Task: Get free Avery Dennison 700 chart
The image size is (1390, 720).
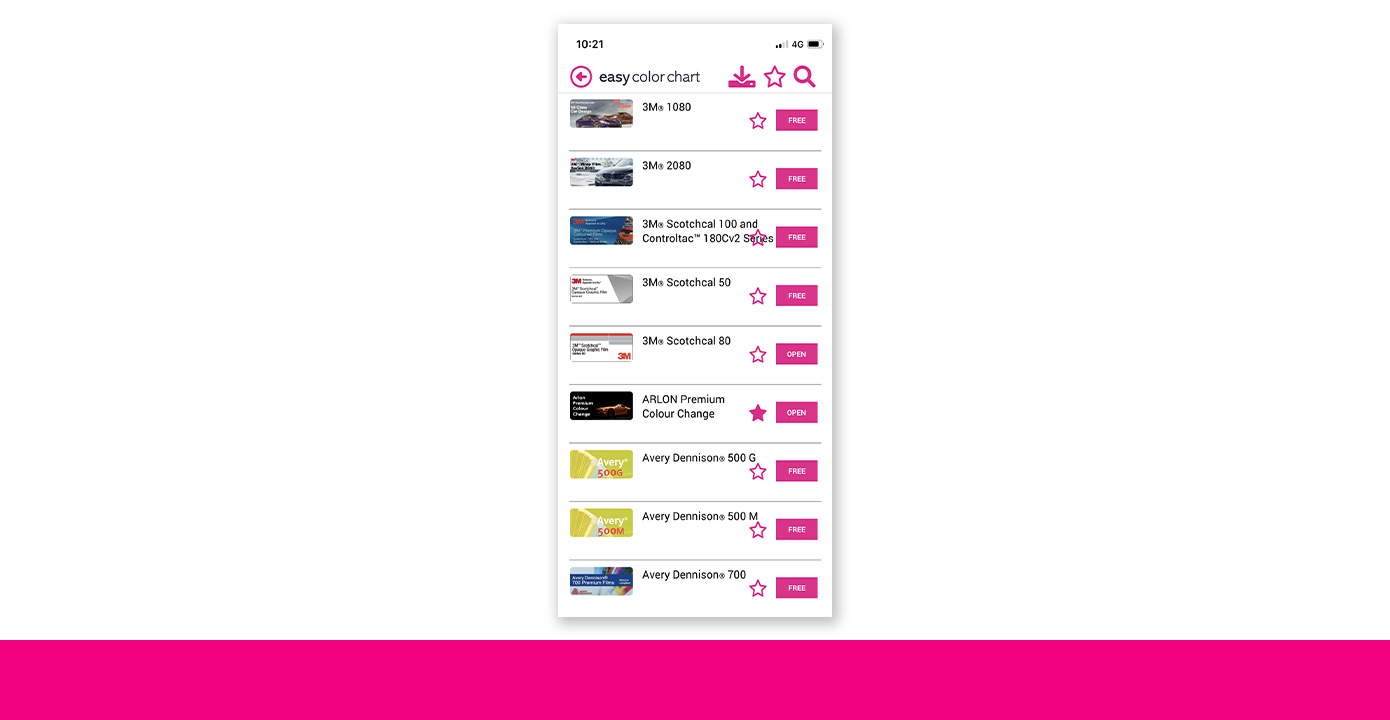Action: tap(796, 588)
